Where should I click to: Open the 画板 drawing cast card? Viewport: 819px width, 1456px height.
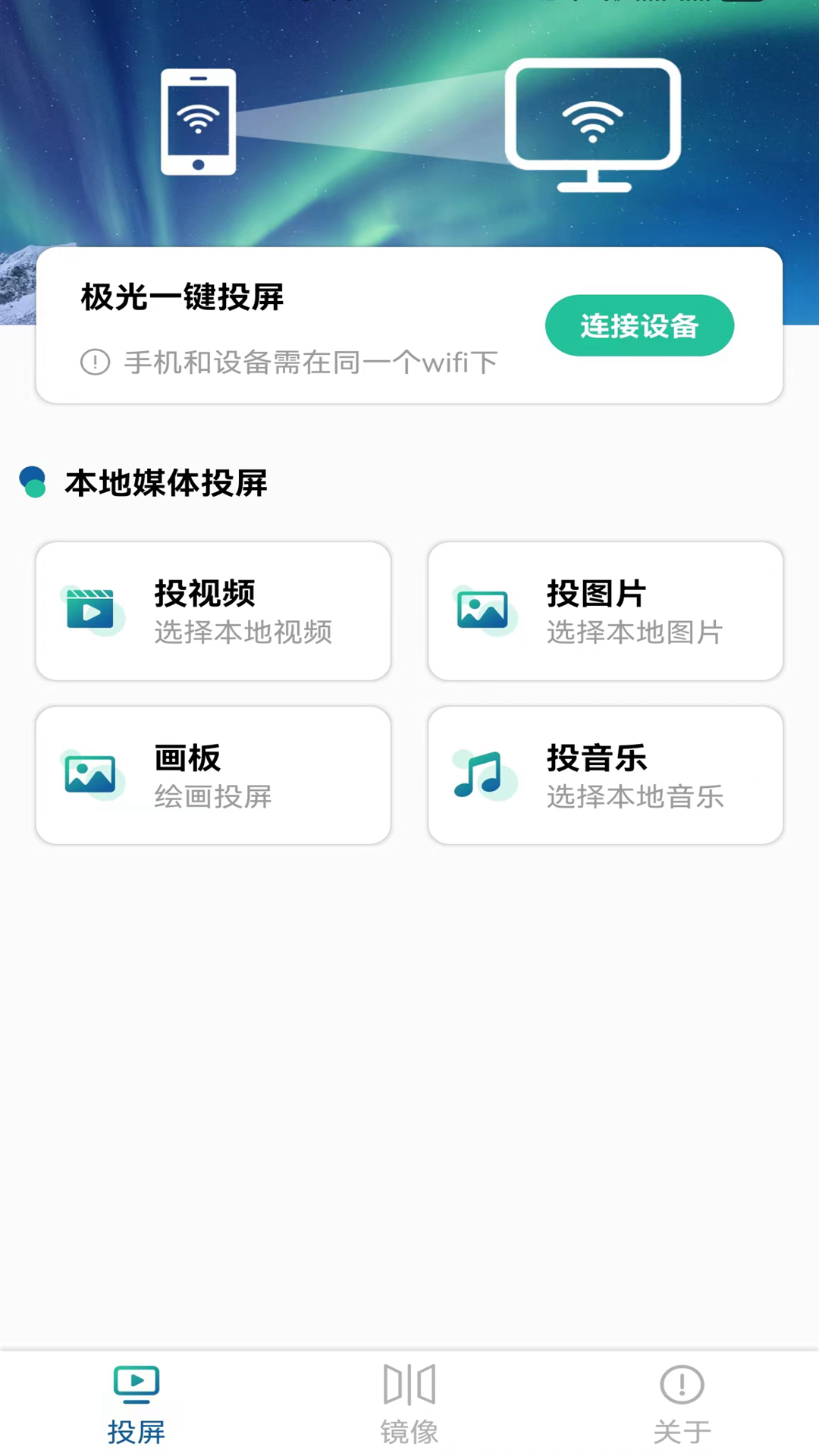213,775
